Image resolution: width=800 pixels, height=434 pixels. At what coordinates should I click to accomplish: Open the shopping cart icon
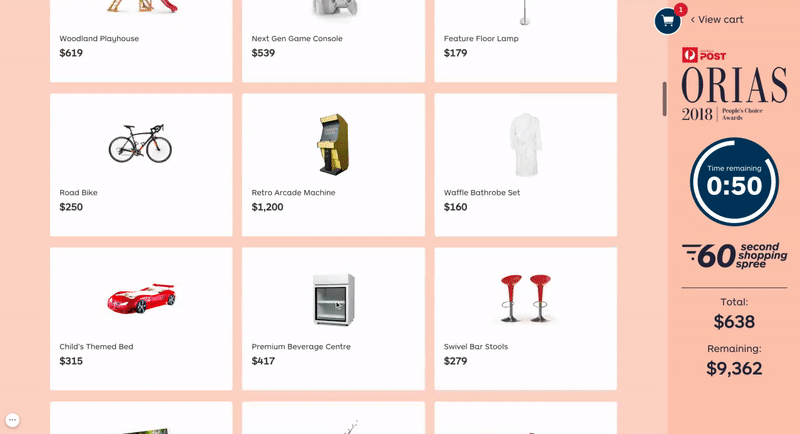pyautogui.click(x=667, y=21)
